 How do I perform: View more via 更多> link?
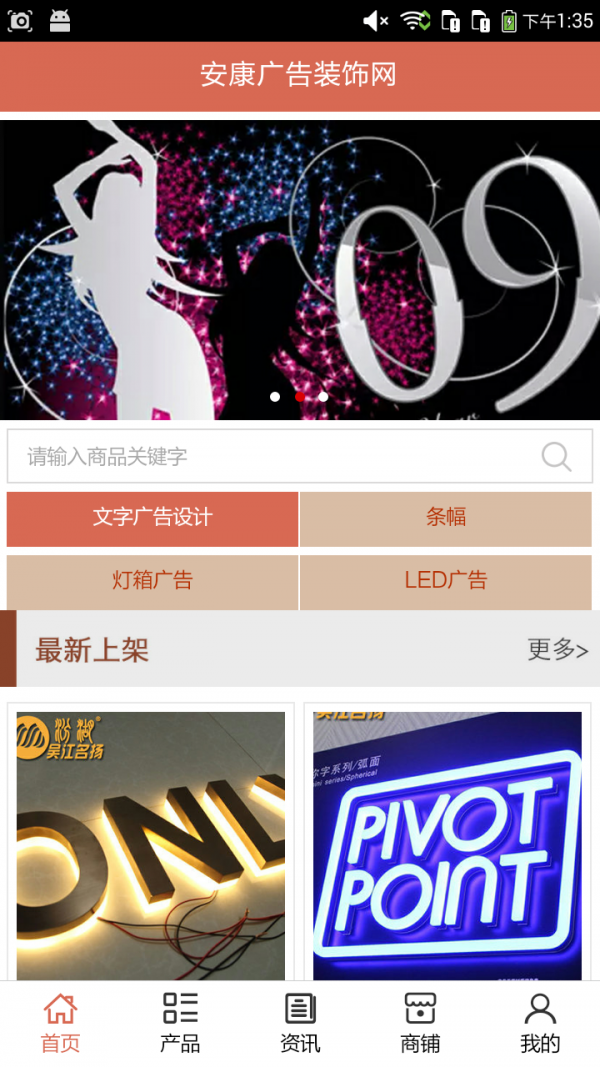557,650
